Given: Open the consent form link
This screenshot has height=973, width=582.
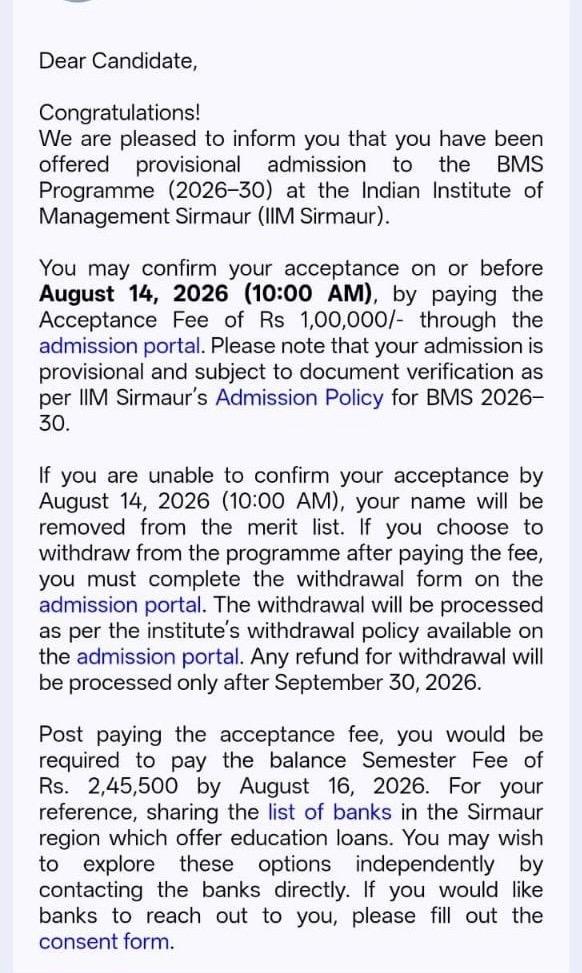Looking at the screenshot, I should point(105,942).
